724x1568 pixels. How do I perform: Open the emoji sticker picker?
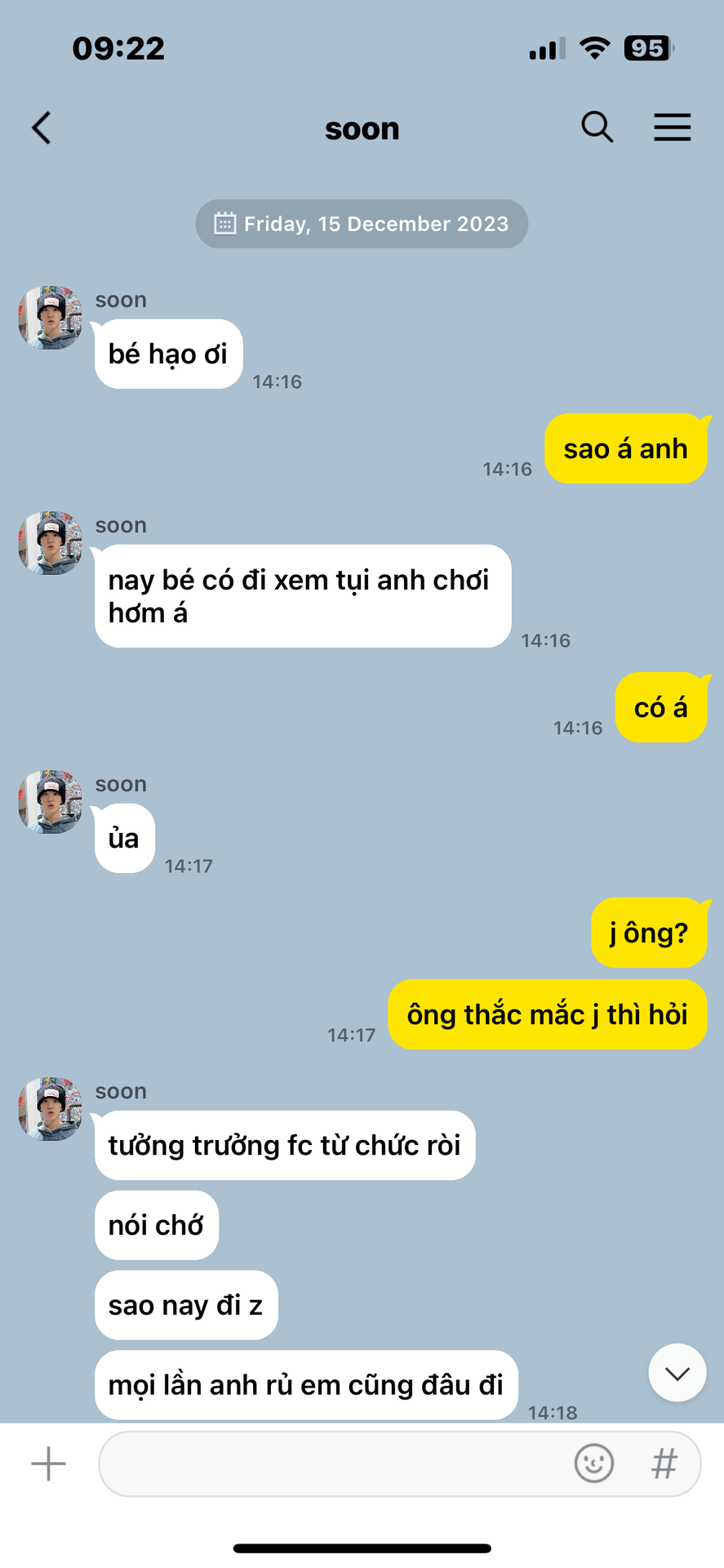click(x=593, y=1463)
